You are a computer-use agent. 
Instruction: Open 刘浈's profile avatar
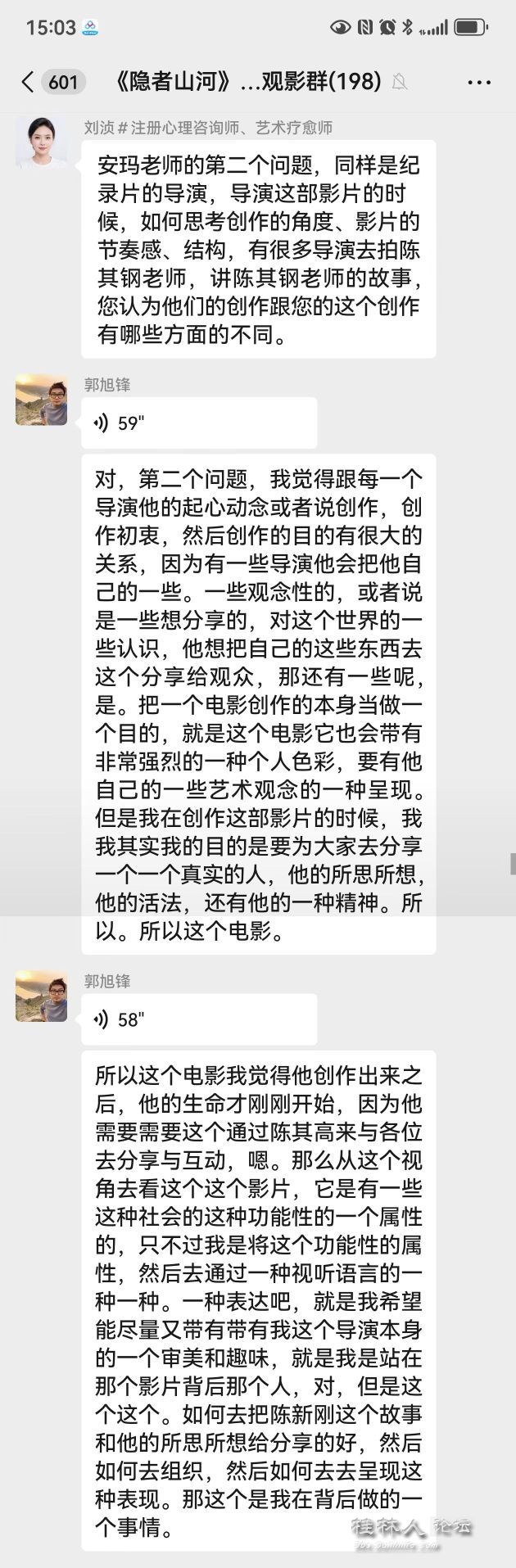click(x=42, y=143)
